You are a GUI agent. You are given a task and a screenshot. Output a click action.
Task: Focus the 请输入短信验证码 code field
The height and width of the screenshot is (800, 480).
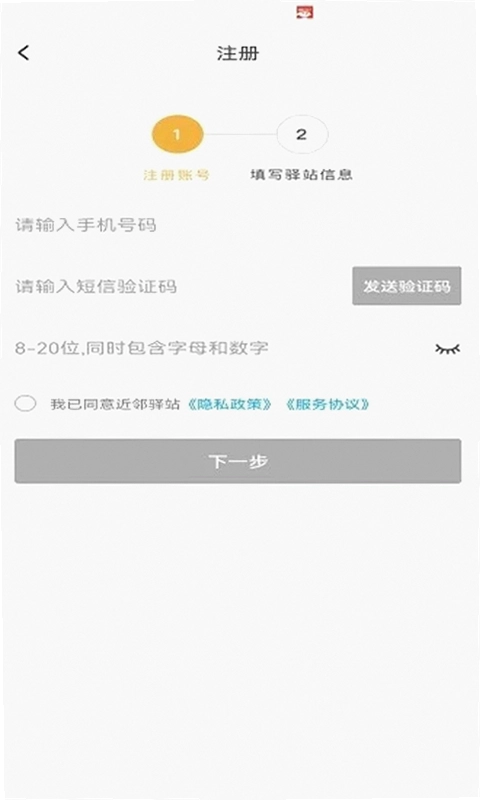(179, 286)
